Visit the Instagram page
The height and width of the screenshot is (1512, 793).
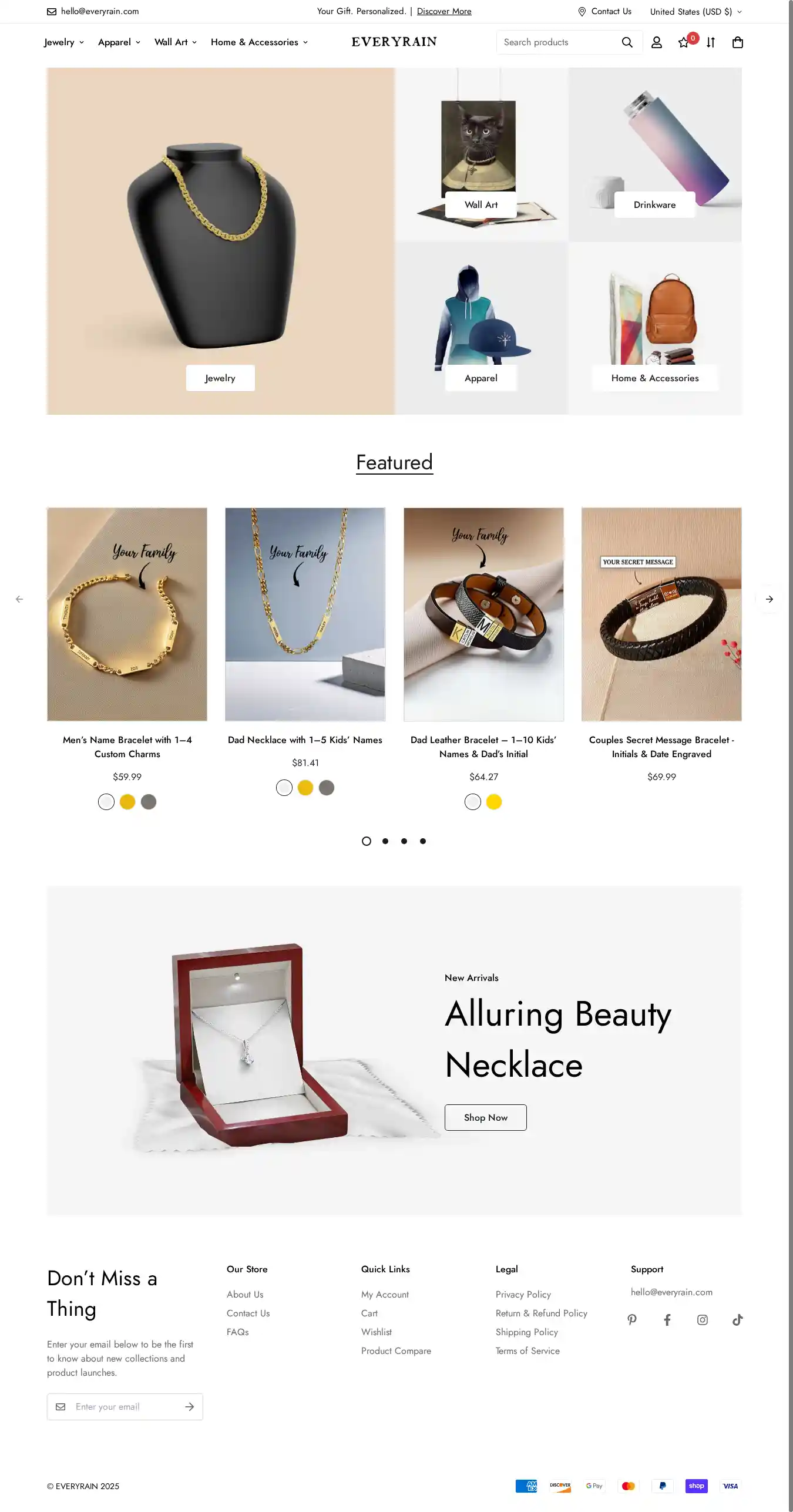[702, 1321]
